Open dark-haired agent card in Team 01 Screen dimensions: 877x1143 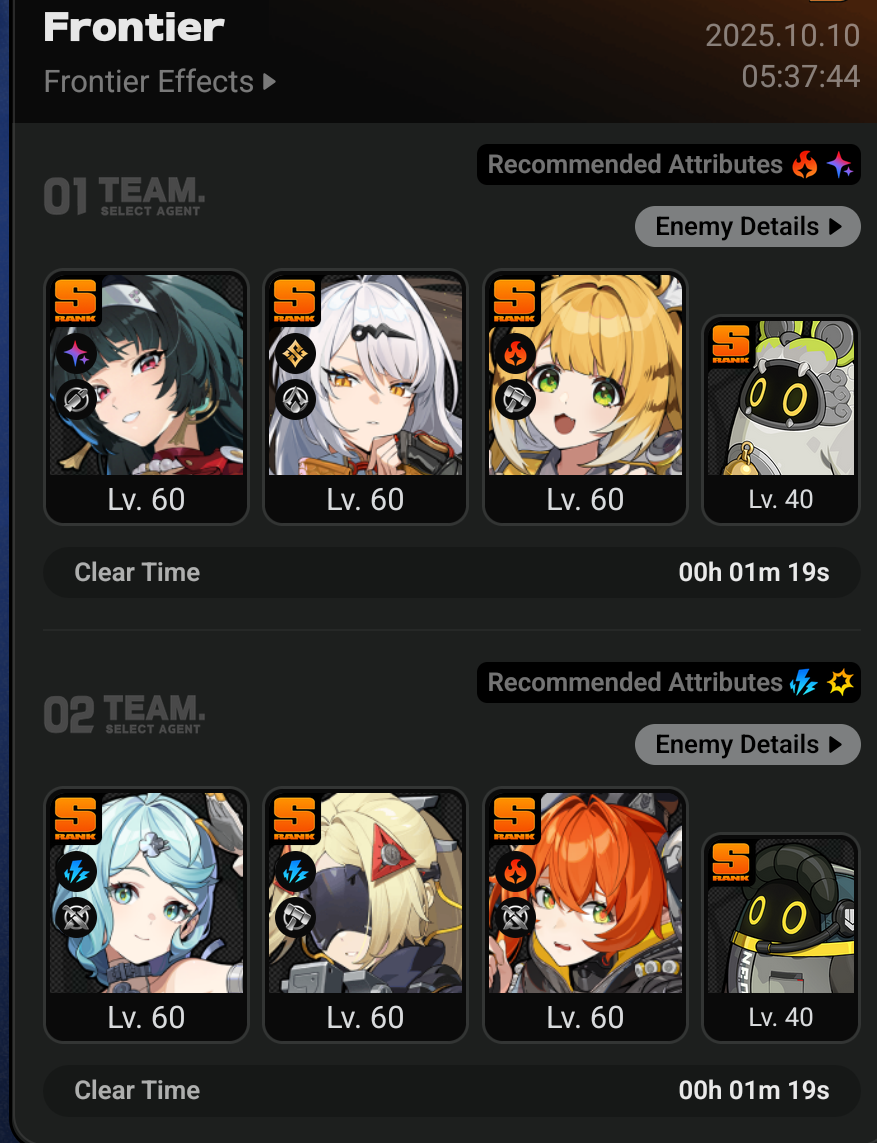(147, 397)
